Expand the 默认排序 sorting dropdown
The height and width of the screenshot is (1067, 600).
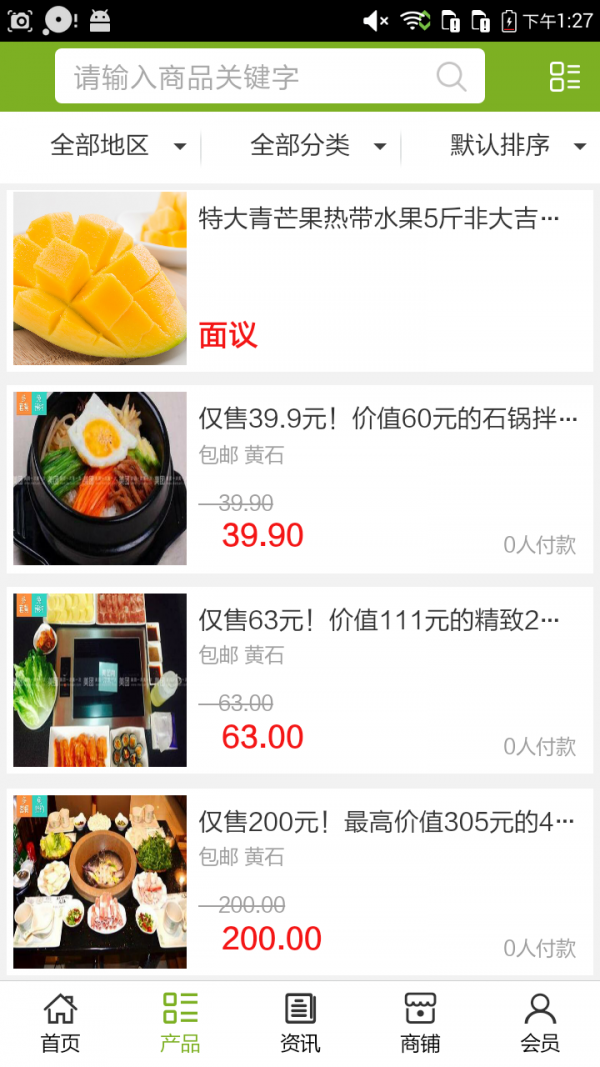pyautogui.click(x=517, y=146)
